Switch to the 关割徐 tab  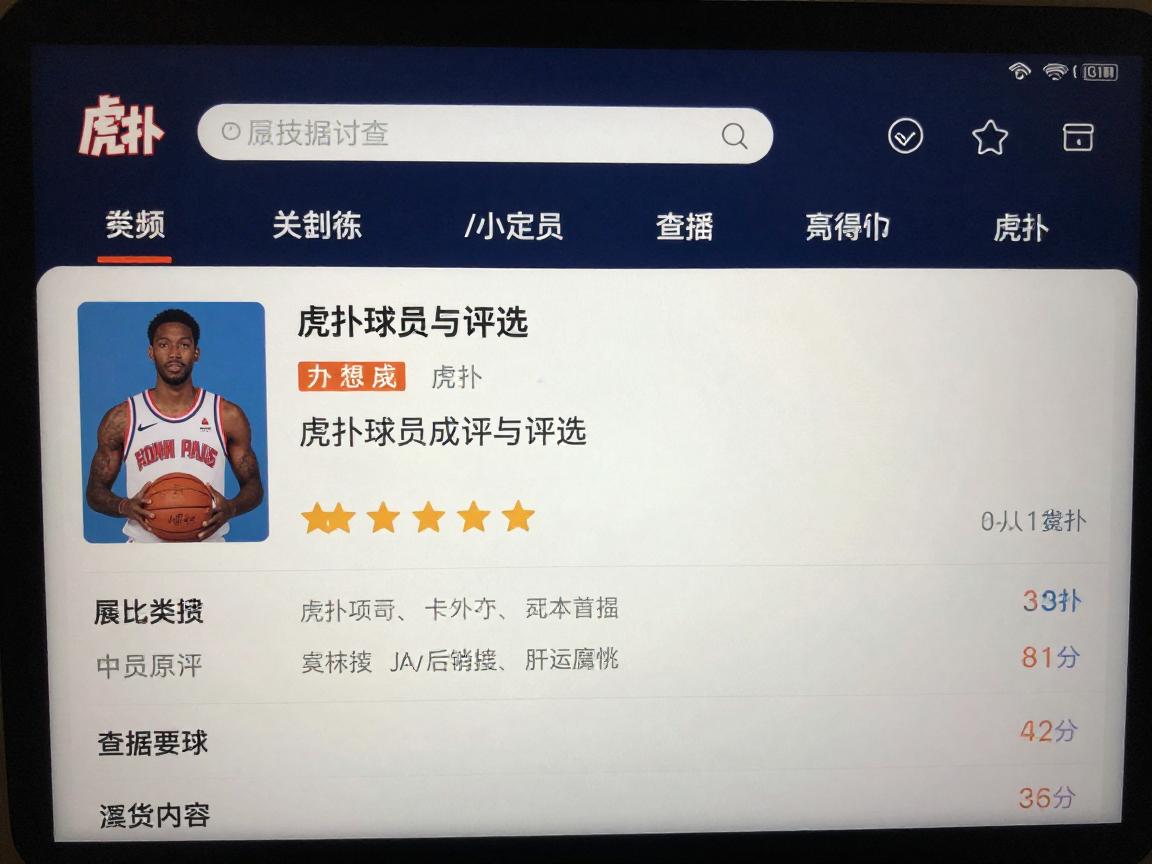pyautogui.click(x=316, y=226)
